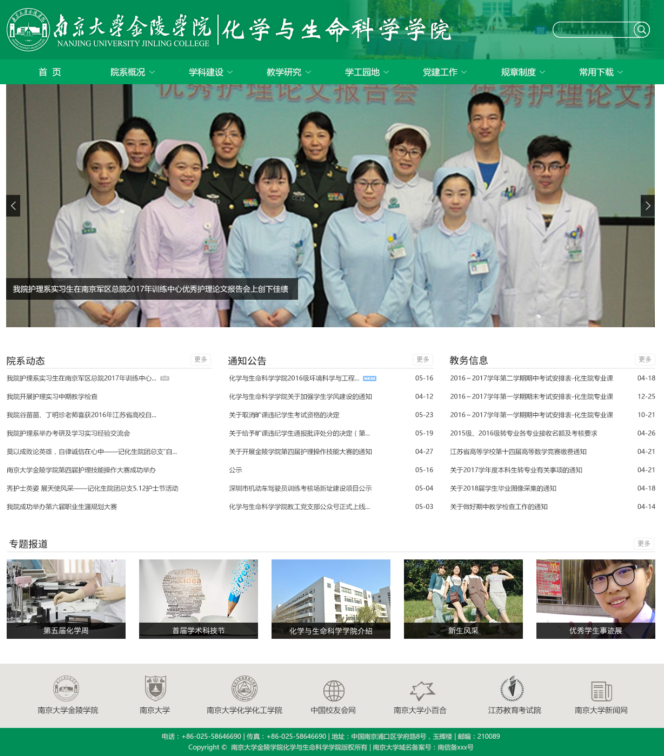Expand the 院系概况 menu
Viewport: 664px width, 756px height.
click(131, 72)
